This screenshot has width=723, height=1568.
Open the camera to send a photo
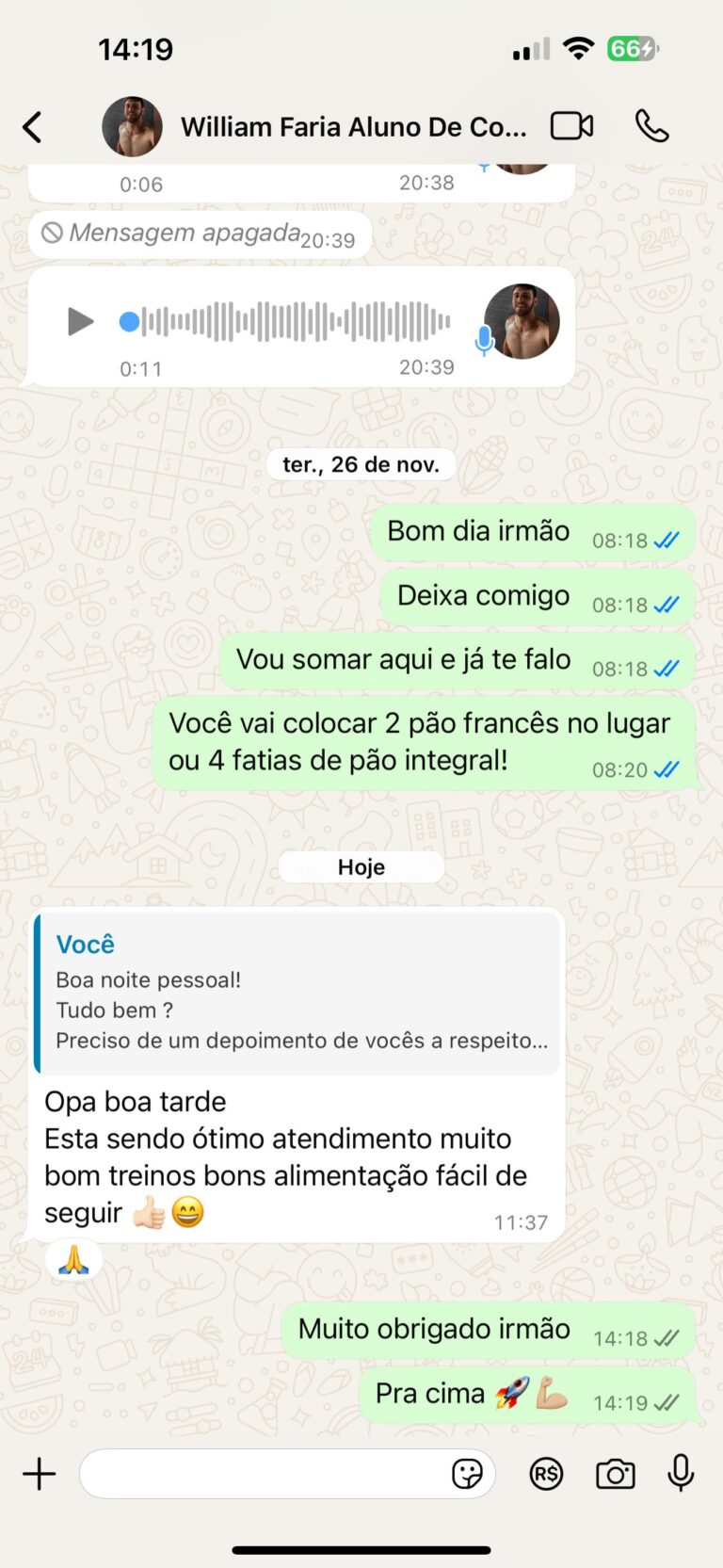pyautogui.click(x=615, y=1474)
